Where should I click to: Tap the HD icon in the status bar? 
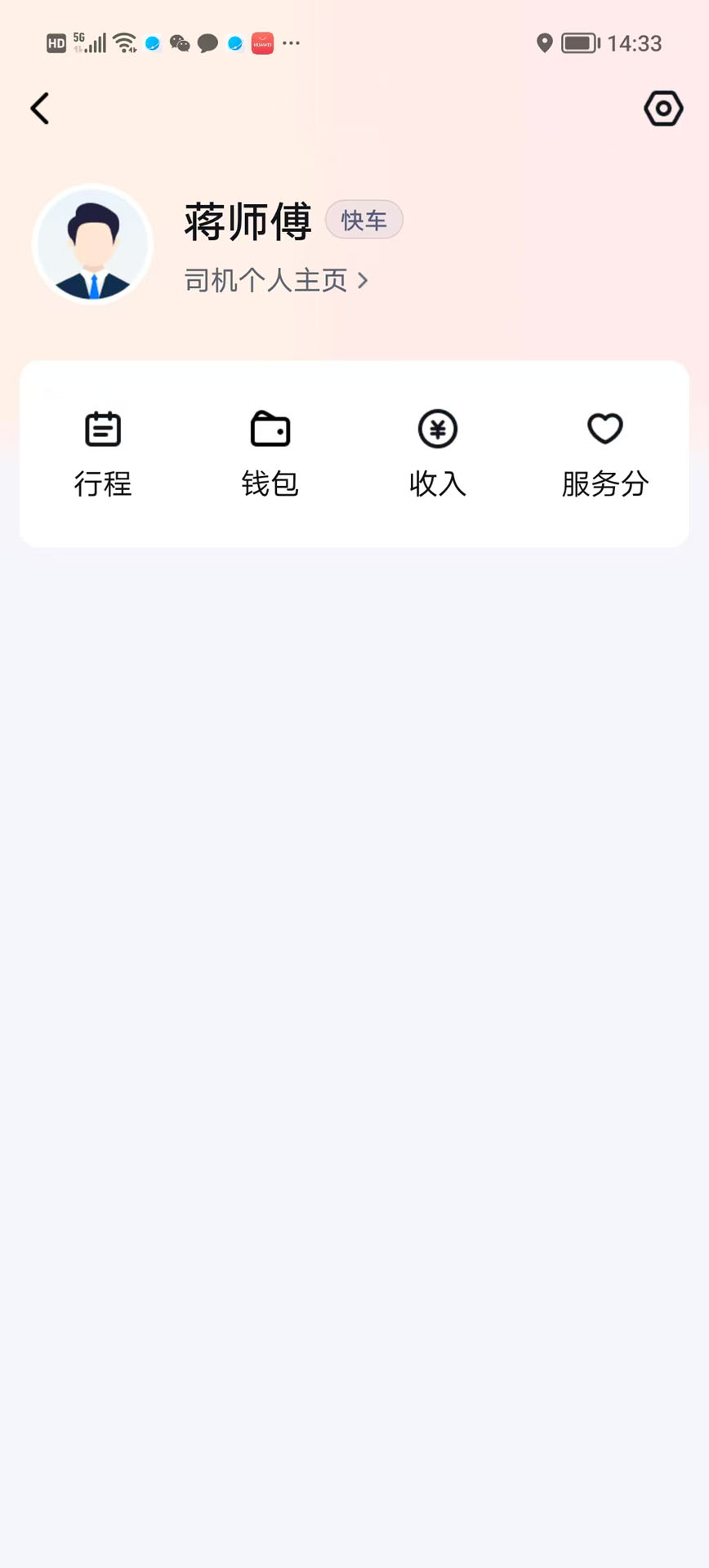click(55, 43)
